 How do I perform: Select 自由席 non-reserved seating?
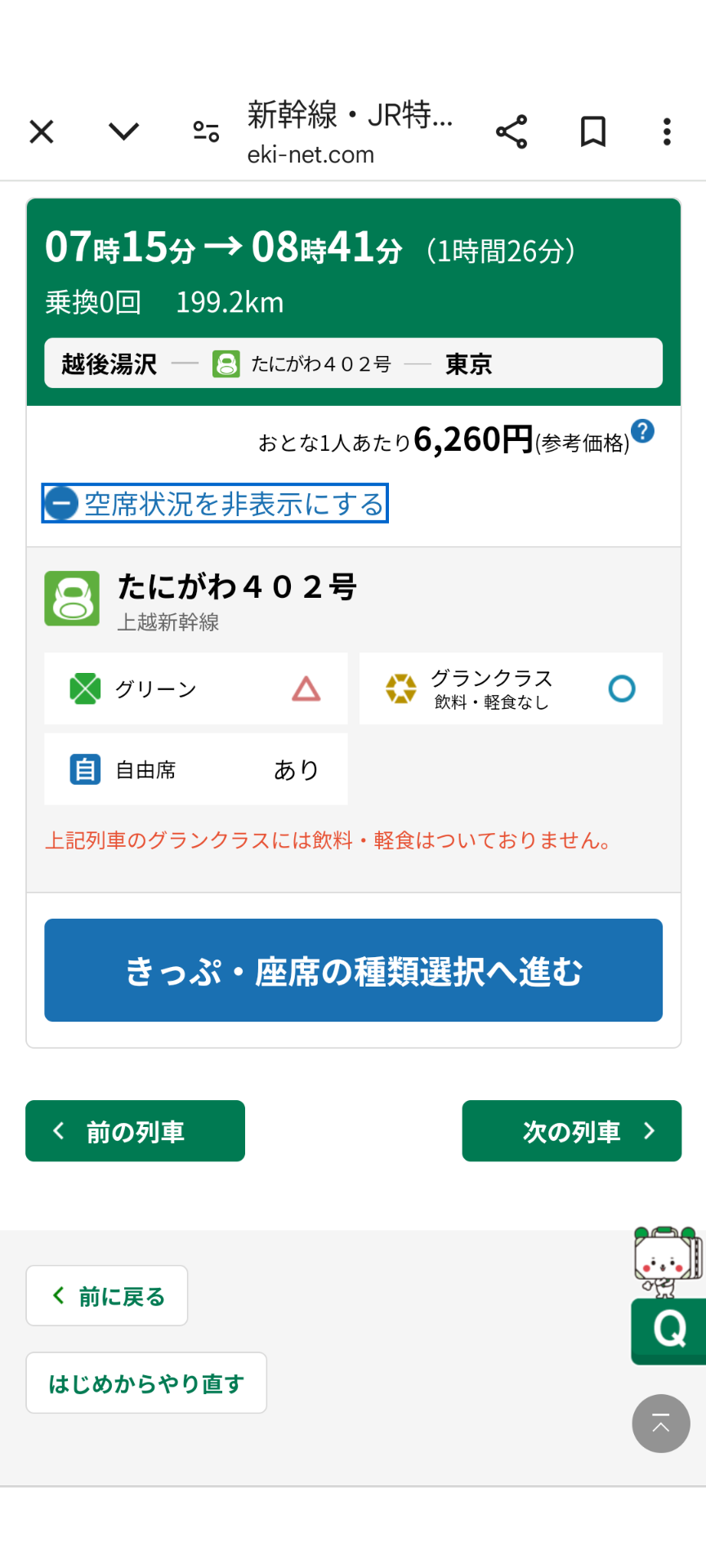pos(196,769)
